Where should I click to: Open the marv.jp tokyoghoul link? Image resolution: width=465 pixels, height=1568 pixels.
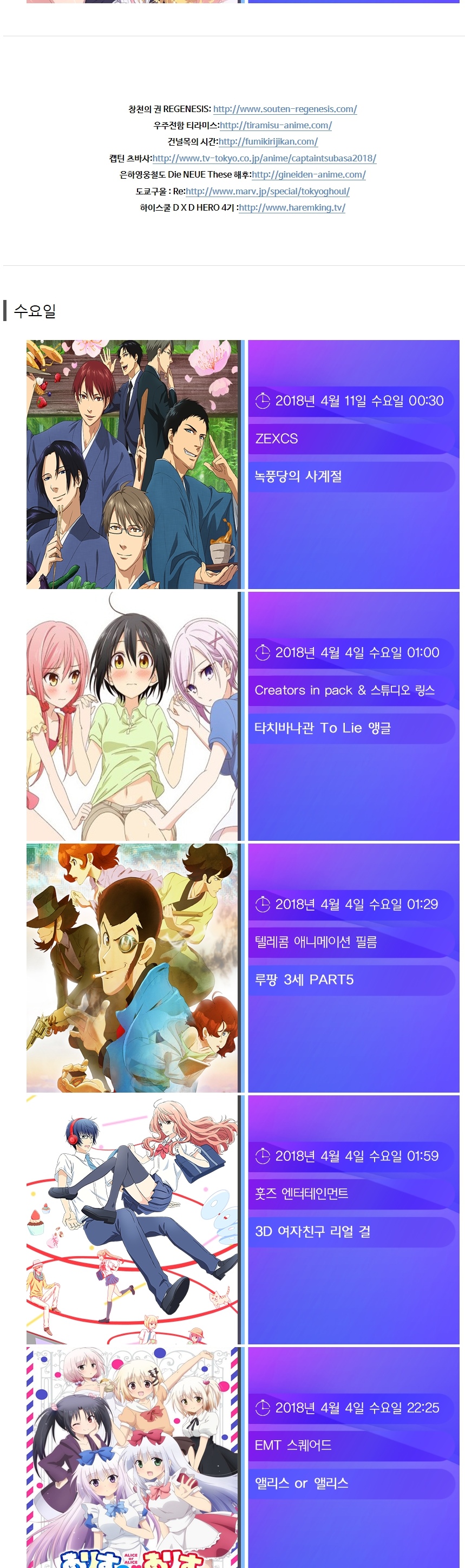(x=267, y=191)
